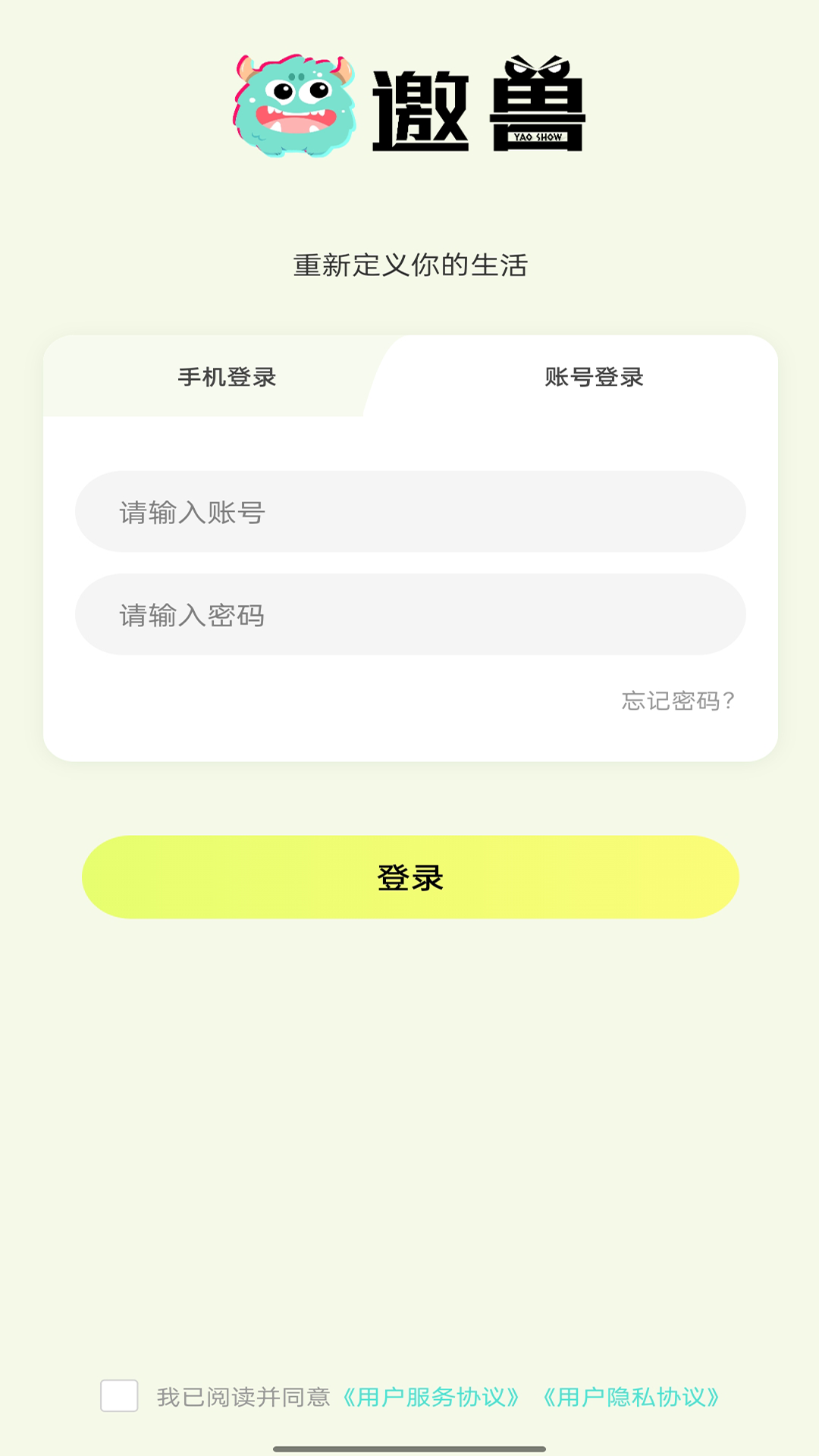Tap the 登录 button

point(409,877)
